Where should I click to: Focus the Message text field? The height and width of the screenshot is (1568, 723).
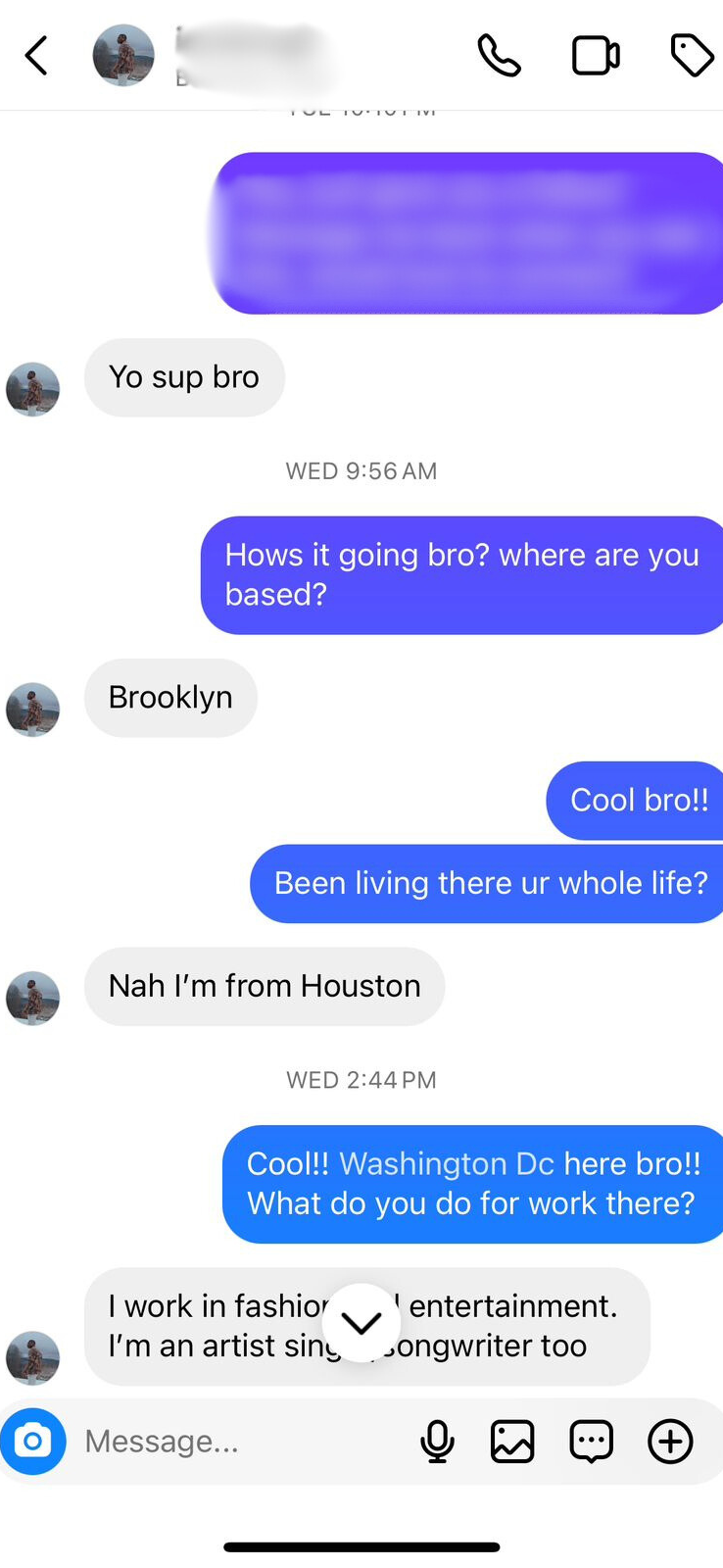click(235, 1442)
